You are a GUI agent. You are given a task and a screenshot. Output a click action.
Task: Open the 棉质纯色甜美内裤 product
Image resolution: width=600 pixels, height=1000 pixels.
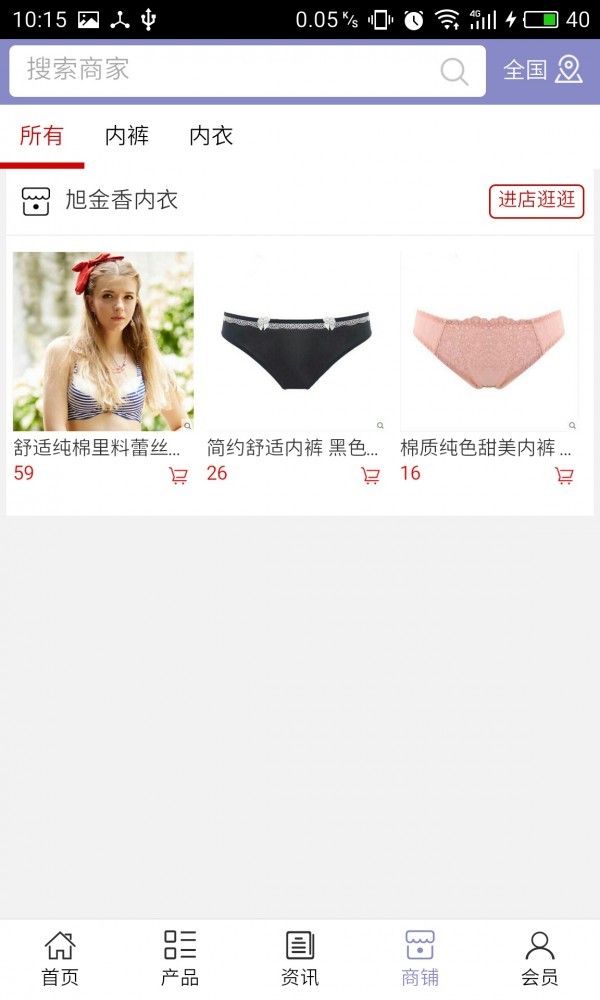[489, 342]
